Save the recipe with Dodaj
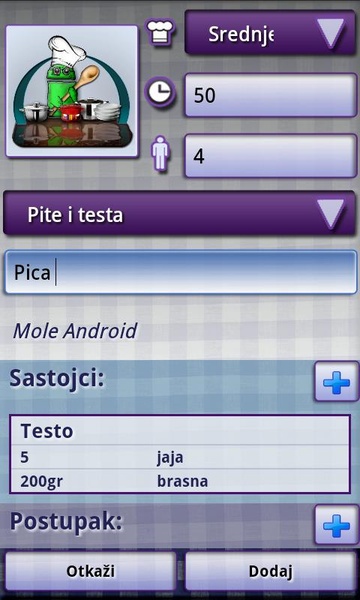 (x=270, y=571)
